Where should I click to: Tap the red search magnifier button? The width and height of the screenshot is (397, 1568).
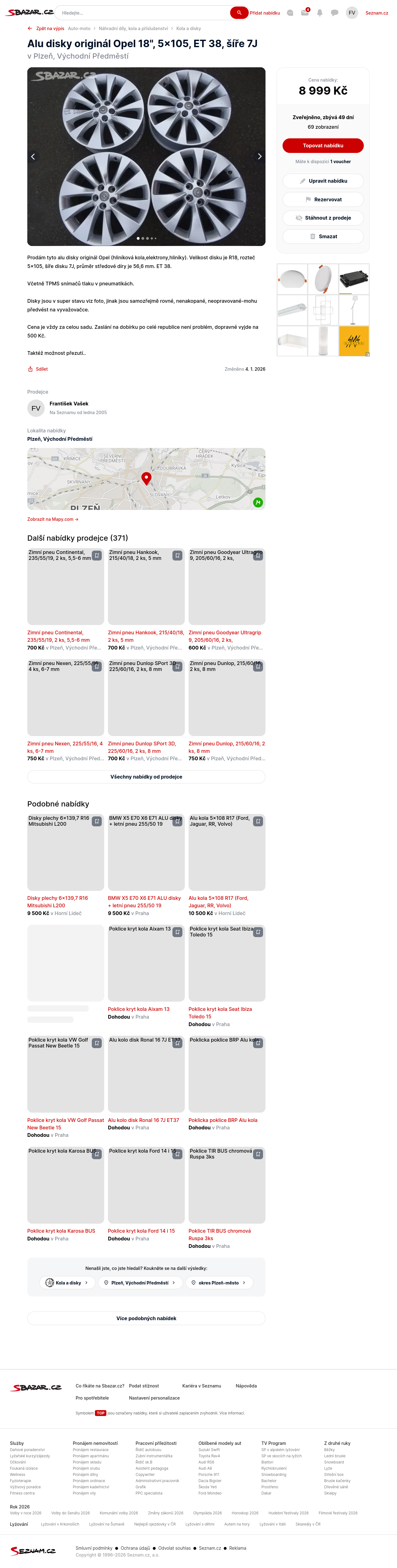tap(239, 13)
